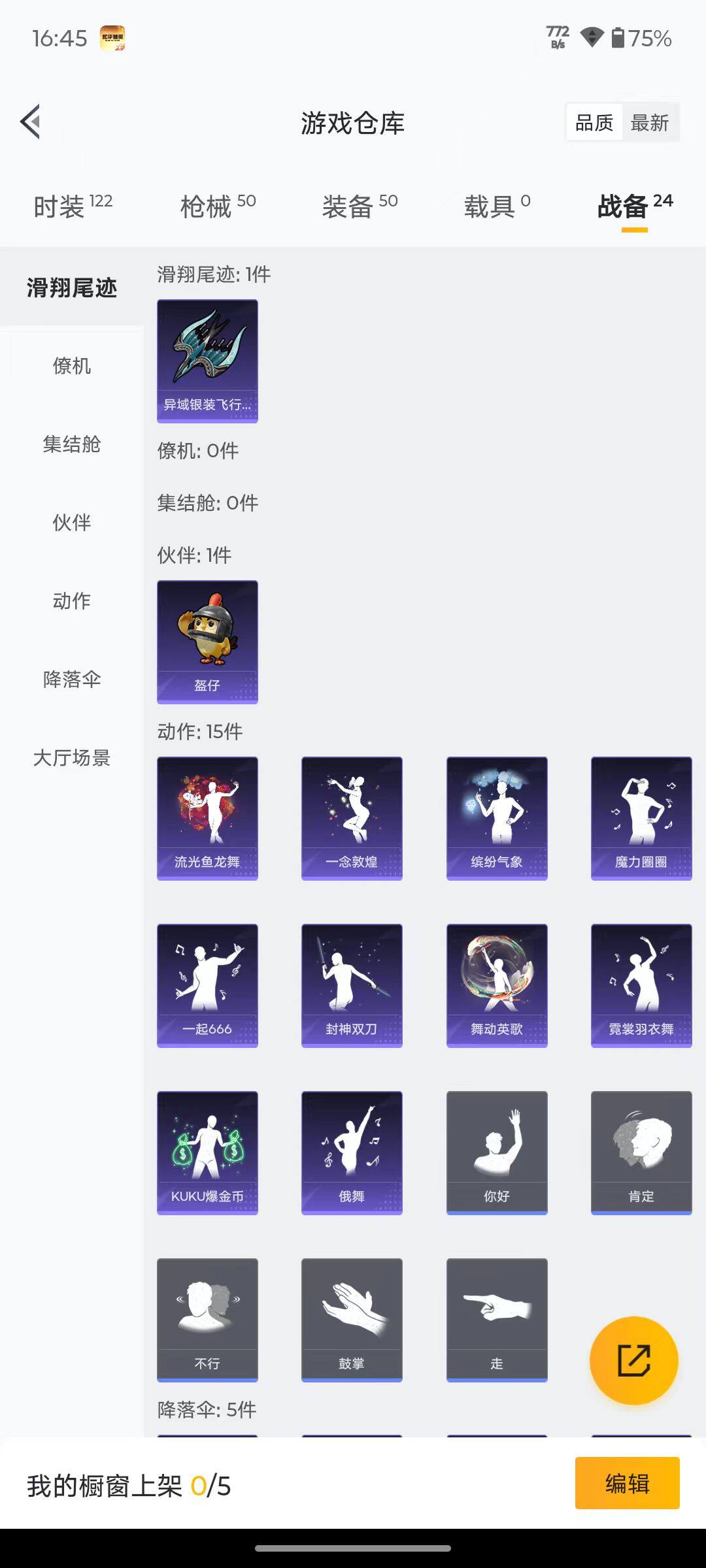Select the 封神双刀 action icon

[352, 985]
